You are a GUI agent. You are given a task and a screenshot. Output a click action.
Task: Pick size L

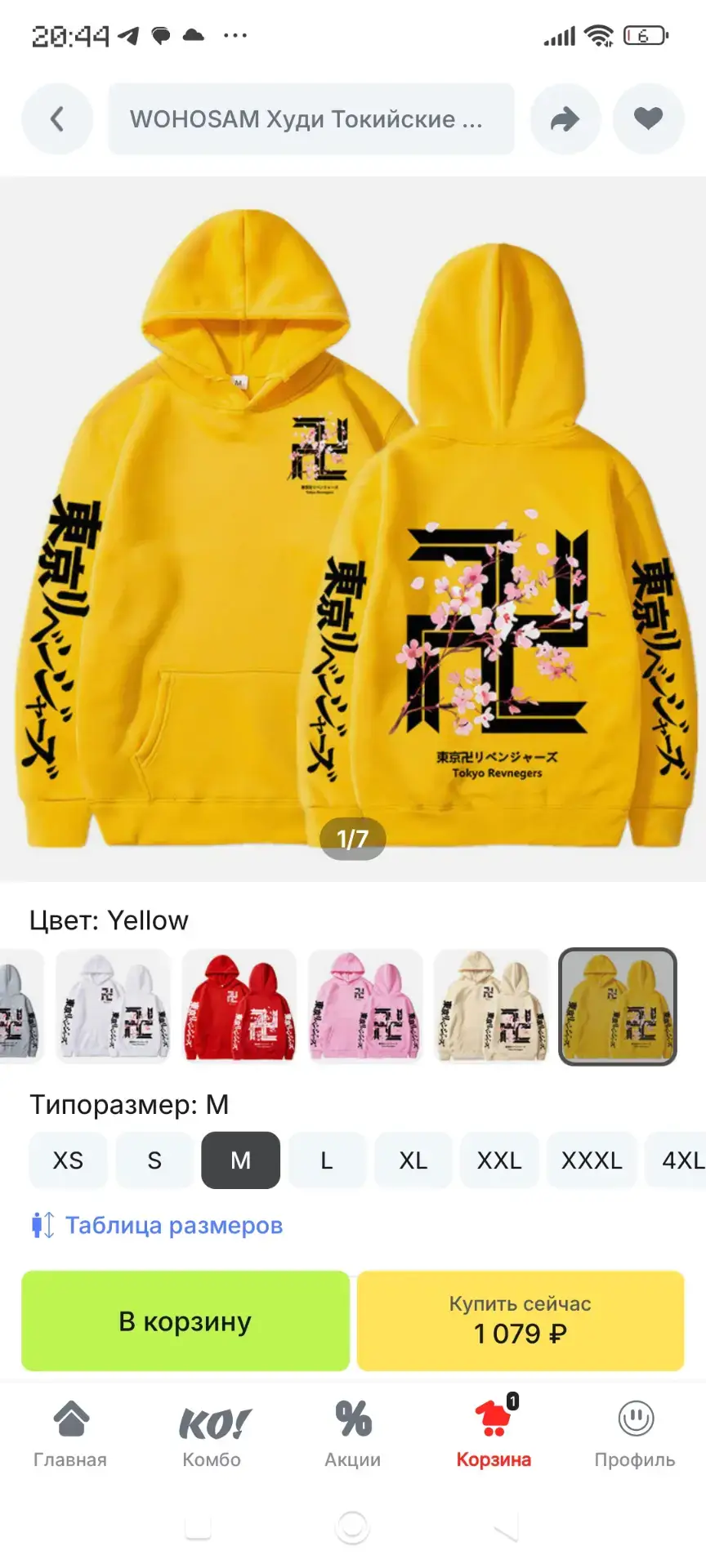327,1160
